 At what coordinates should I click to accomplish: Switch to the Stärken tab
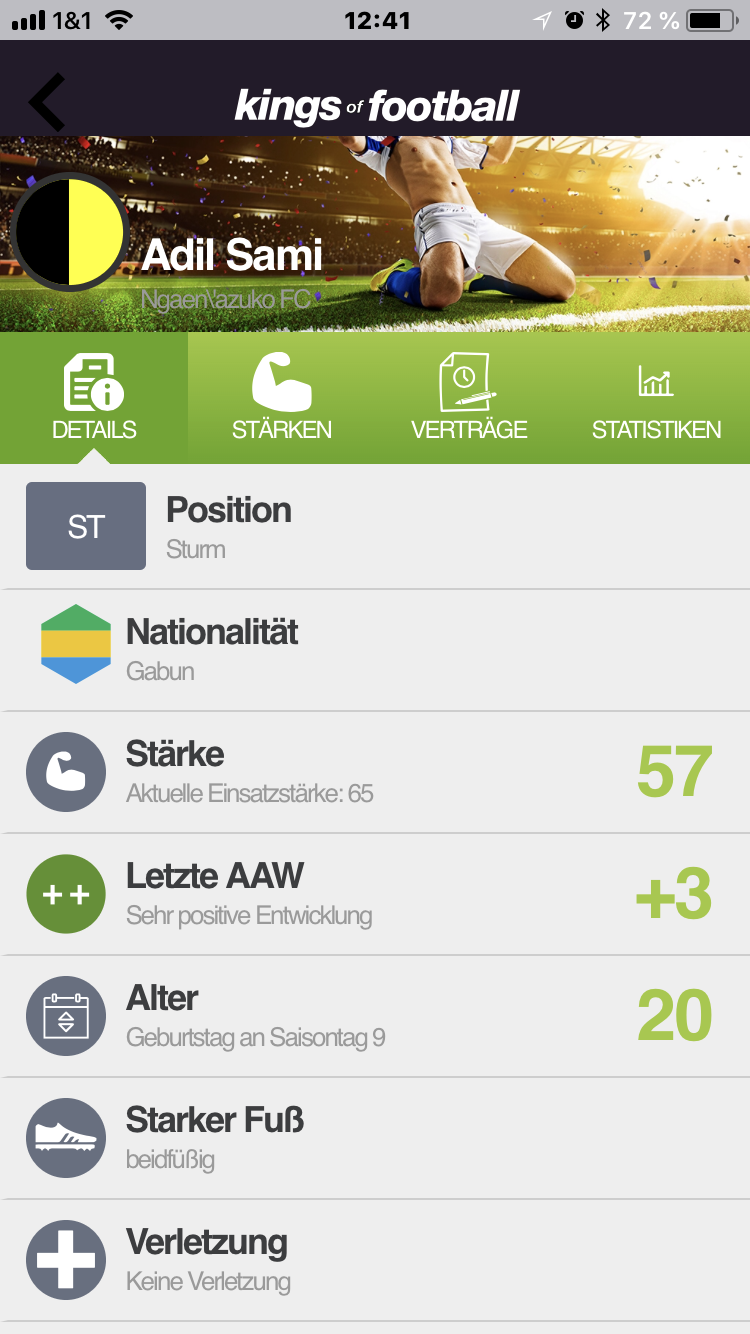281,397
